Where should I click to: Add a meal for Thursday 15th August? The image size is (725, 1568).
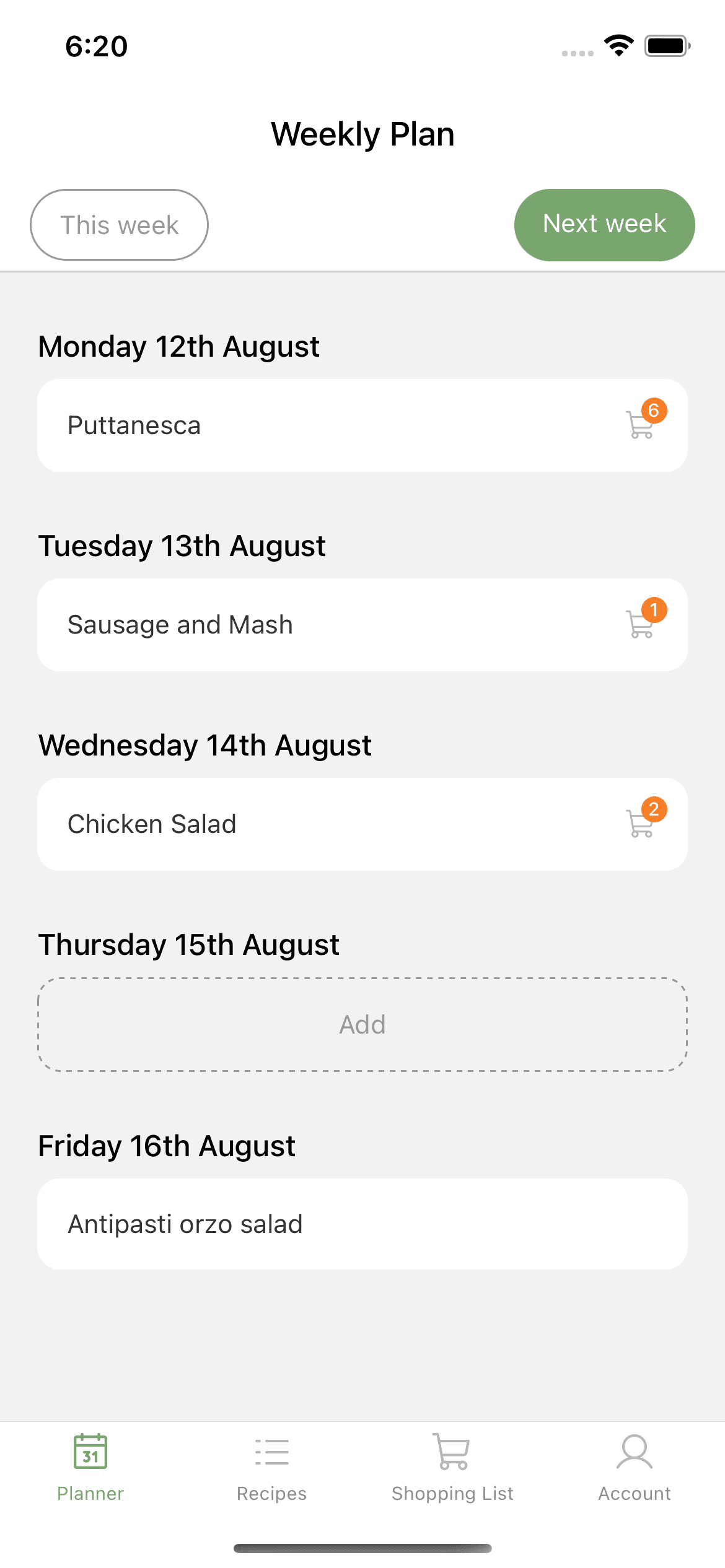pyautogui.click(x=362, y=1024)
